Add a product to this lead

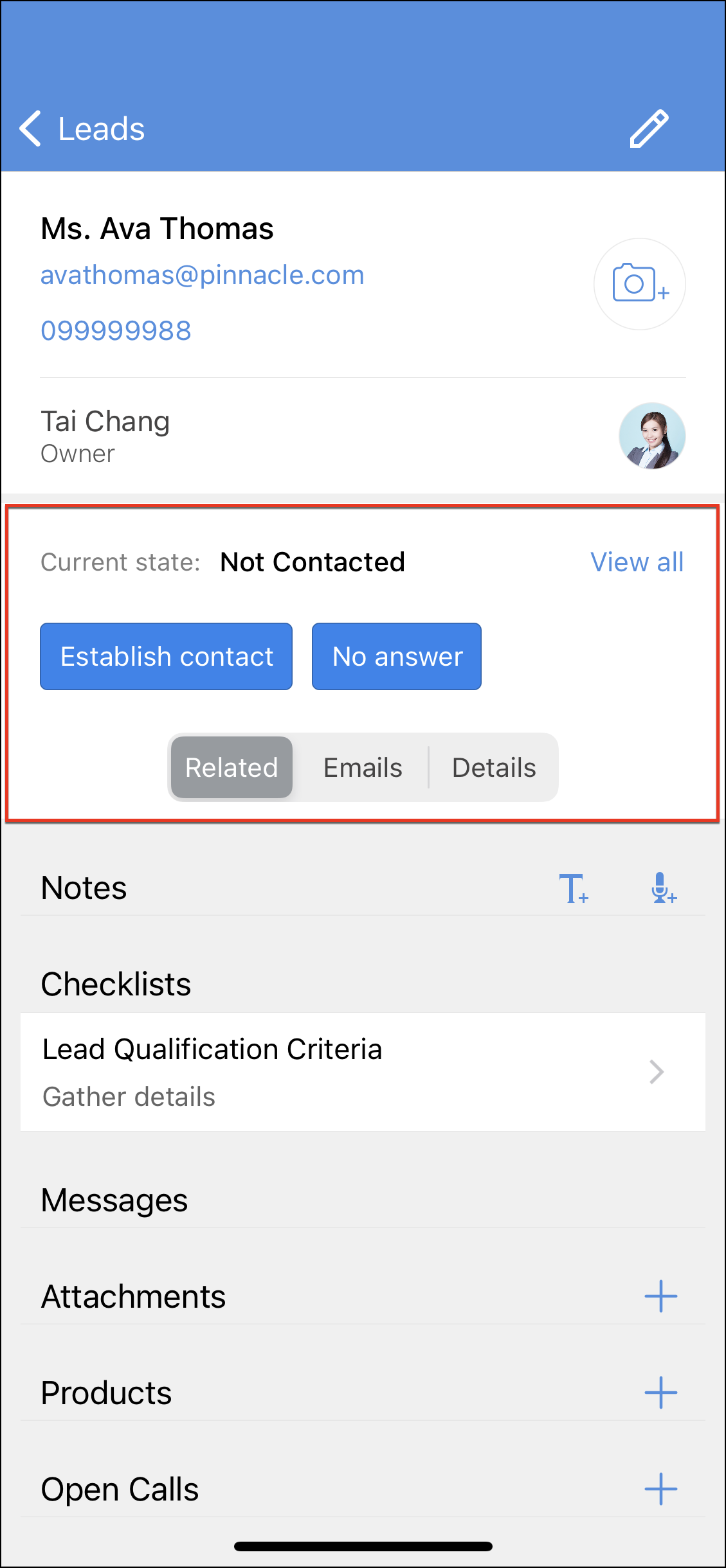pyautogui.click(x=660, y=1393)
